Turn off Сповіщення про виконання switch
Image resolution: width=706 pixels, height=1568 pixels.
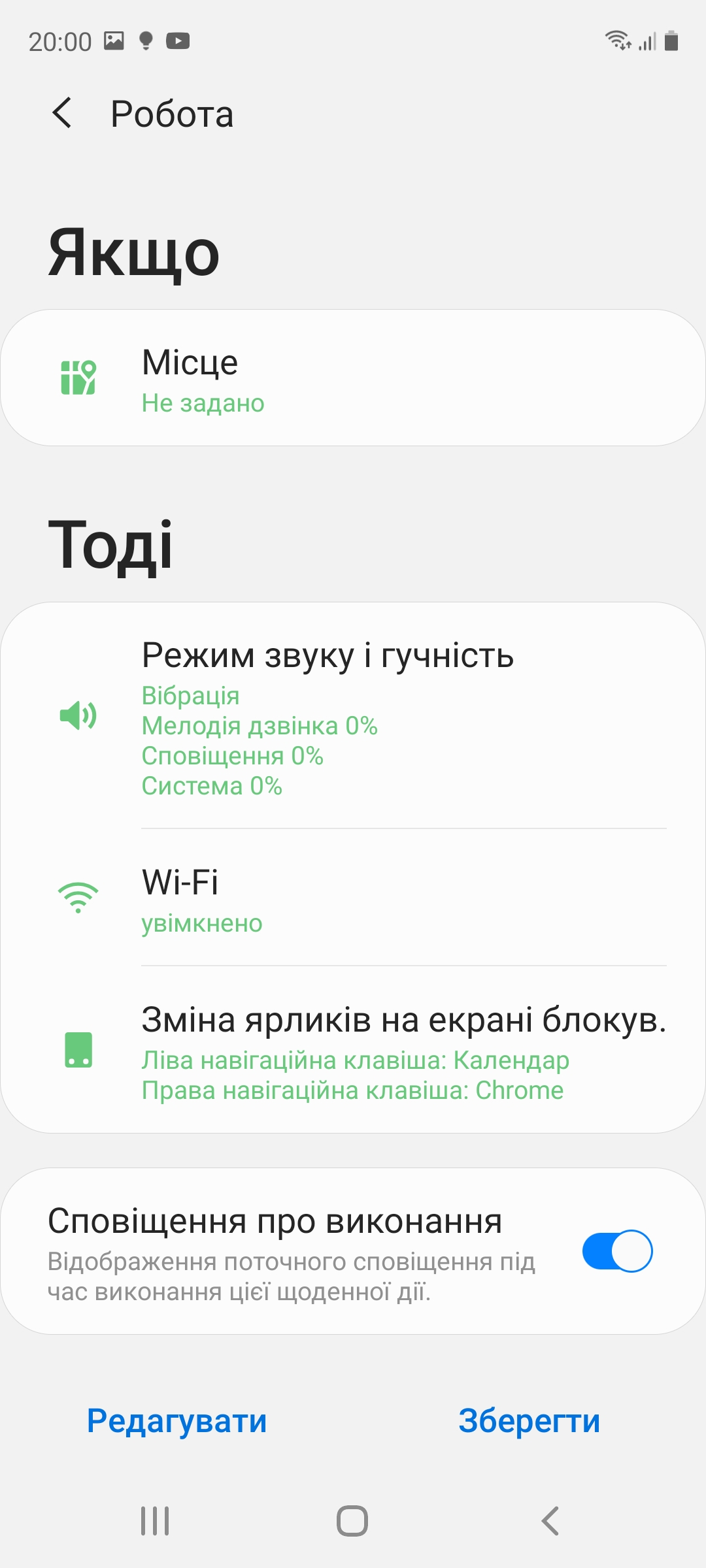(616, 1251)
